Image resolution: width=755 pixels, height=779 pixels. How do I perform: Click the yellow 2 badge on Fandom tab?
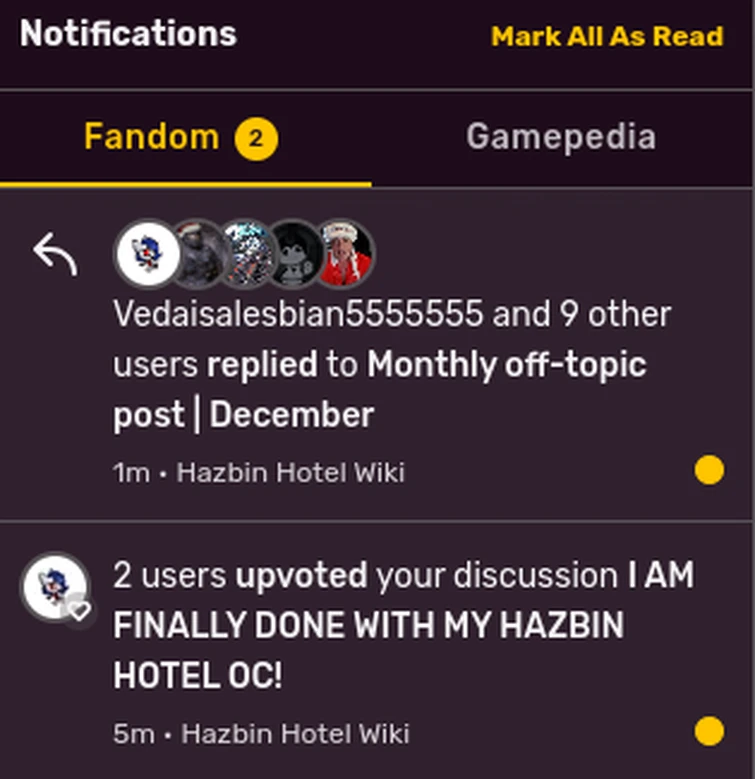coord(255,138)
